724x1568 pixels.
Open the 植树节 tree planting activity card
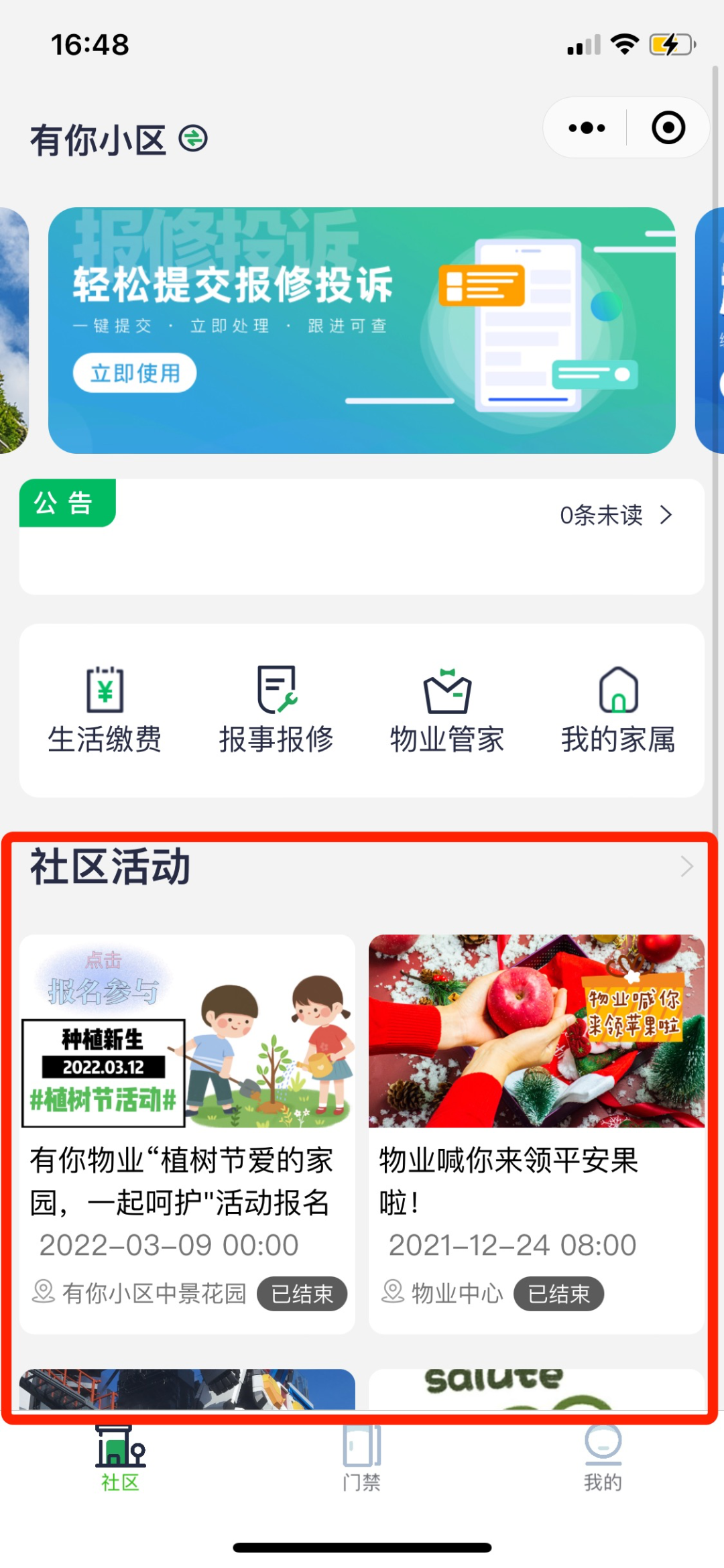click(187, 1133)
